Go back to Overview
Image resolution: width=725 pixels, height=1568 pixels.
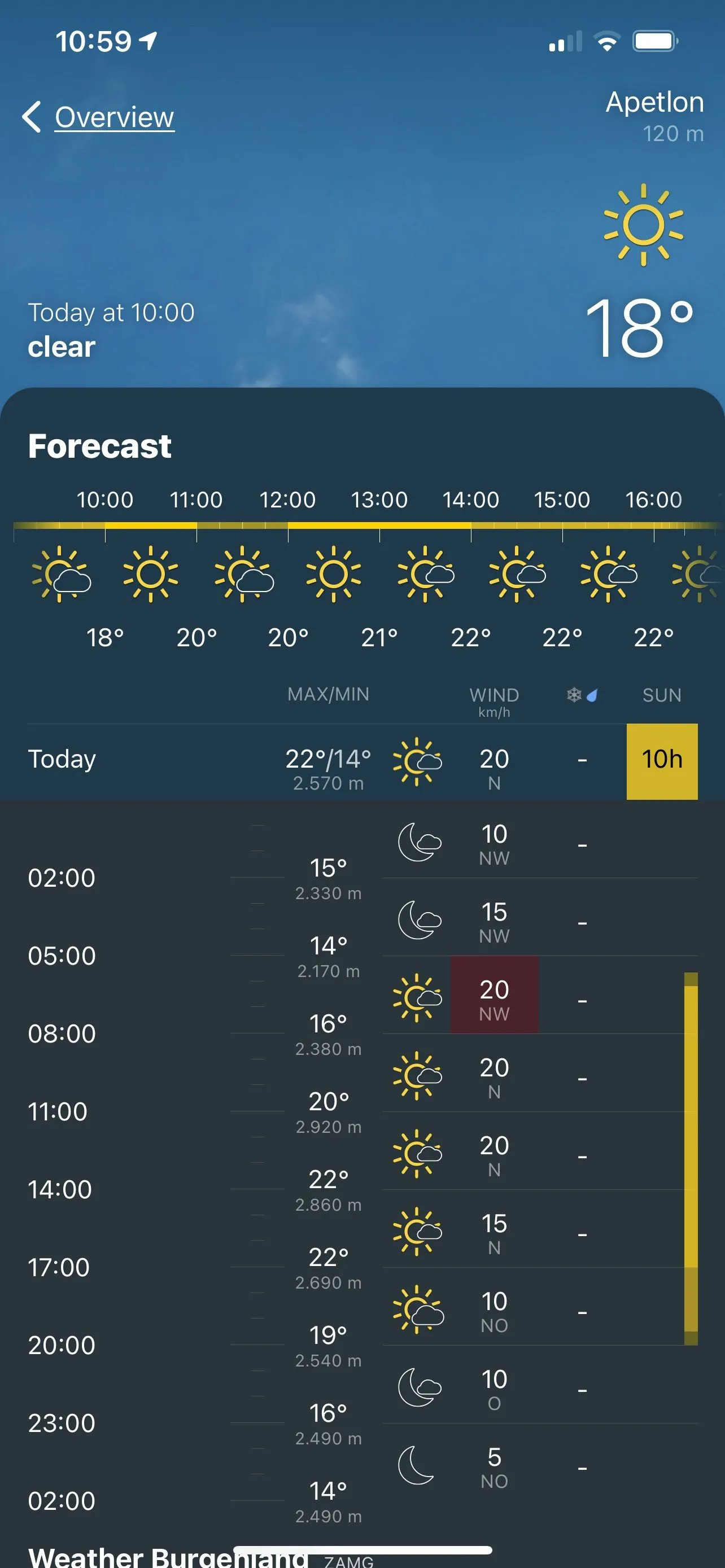[99, 117]
